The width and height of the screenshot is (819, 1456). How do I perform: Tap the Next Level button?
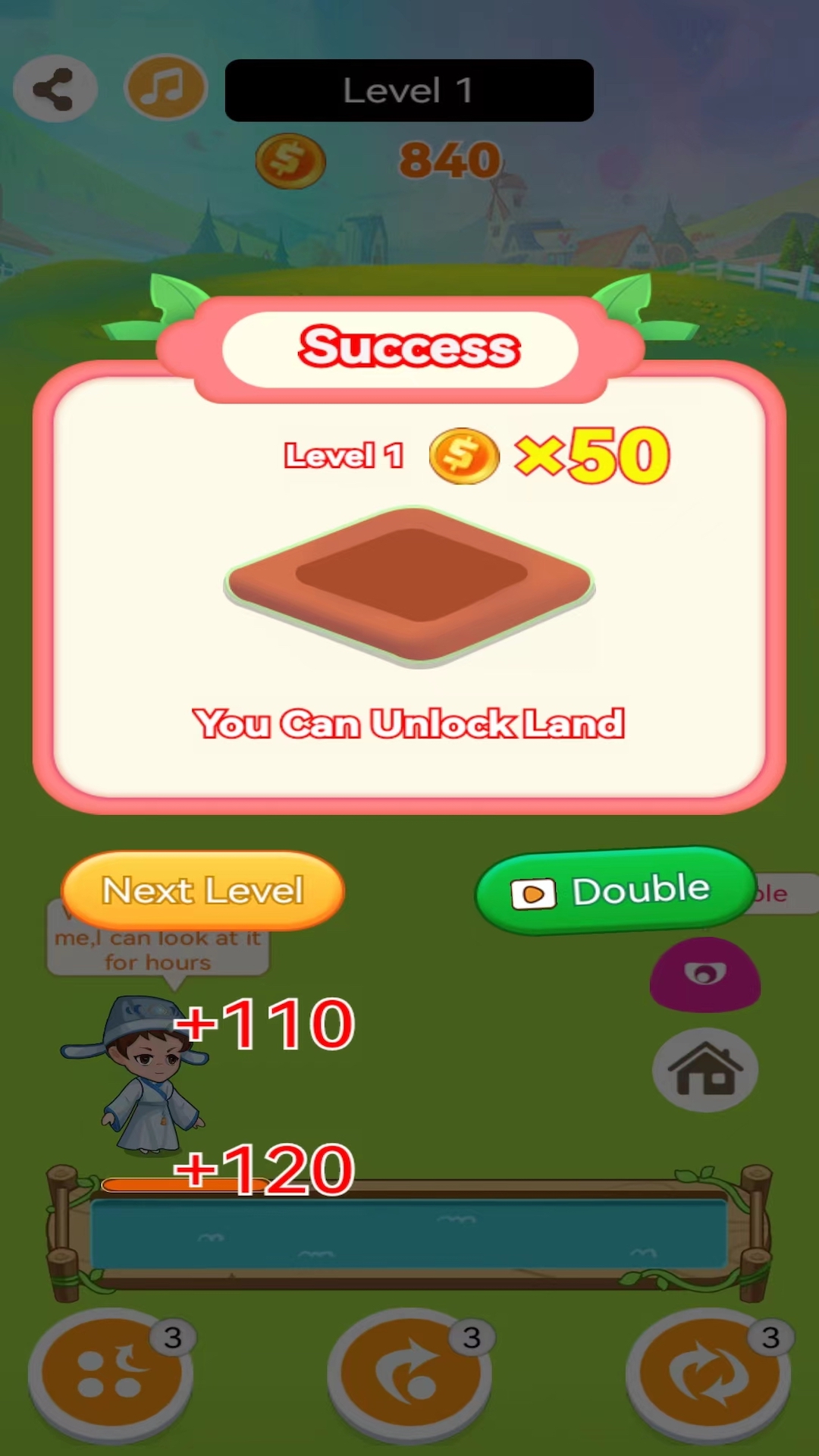coord(202,890)
